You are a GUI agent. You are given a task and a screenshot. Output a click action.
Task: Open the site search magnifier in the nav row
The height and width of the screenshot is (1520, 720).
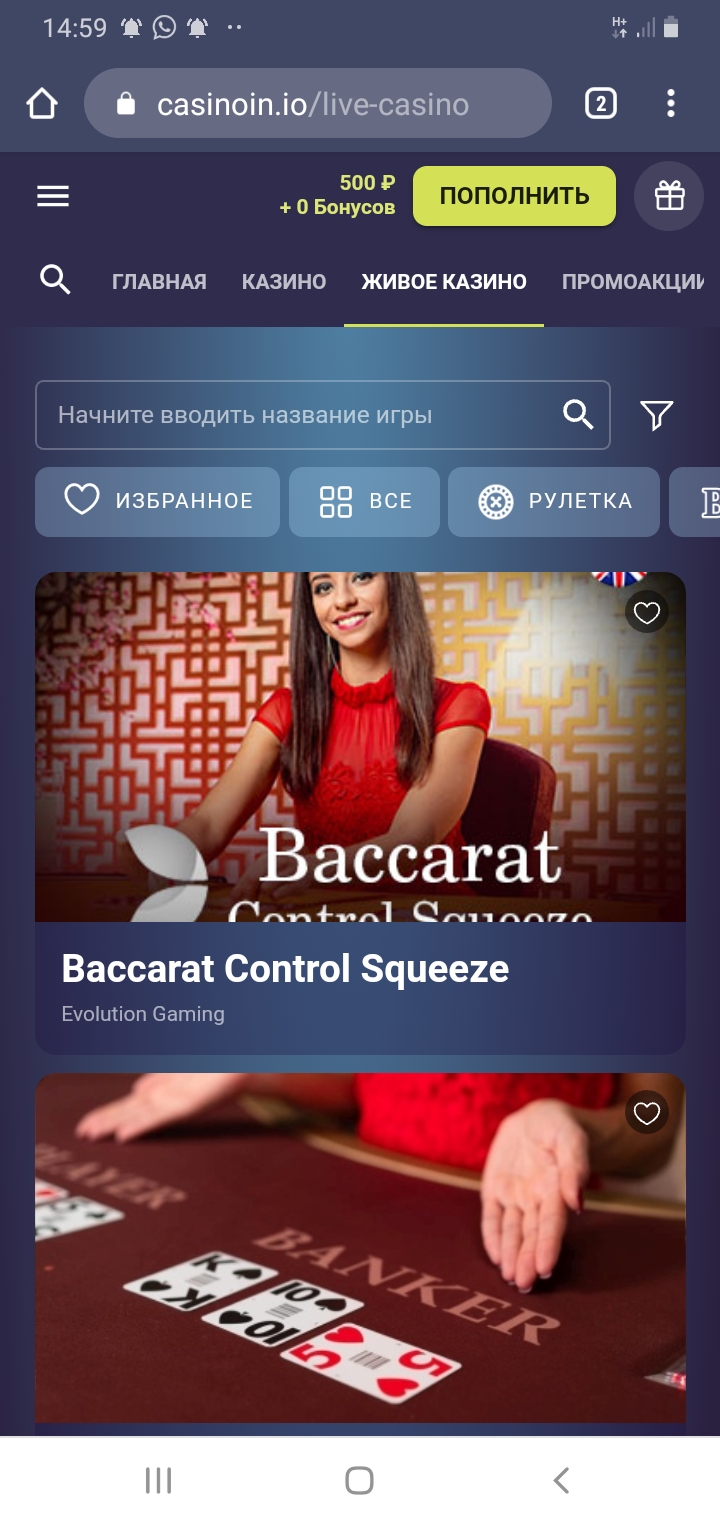55,281
